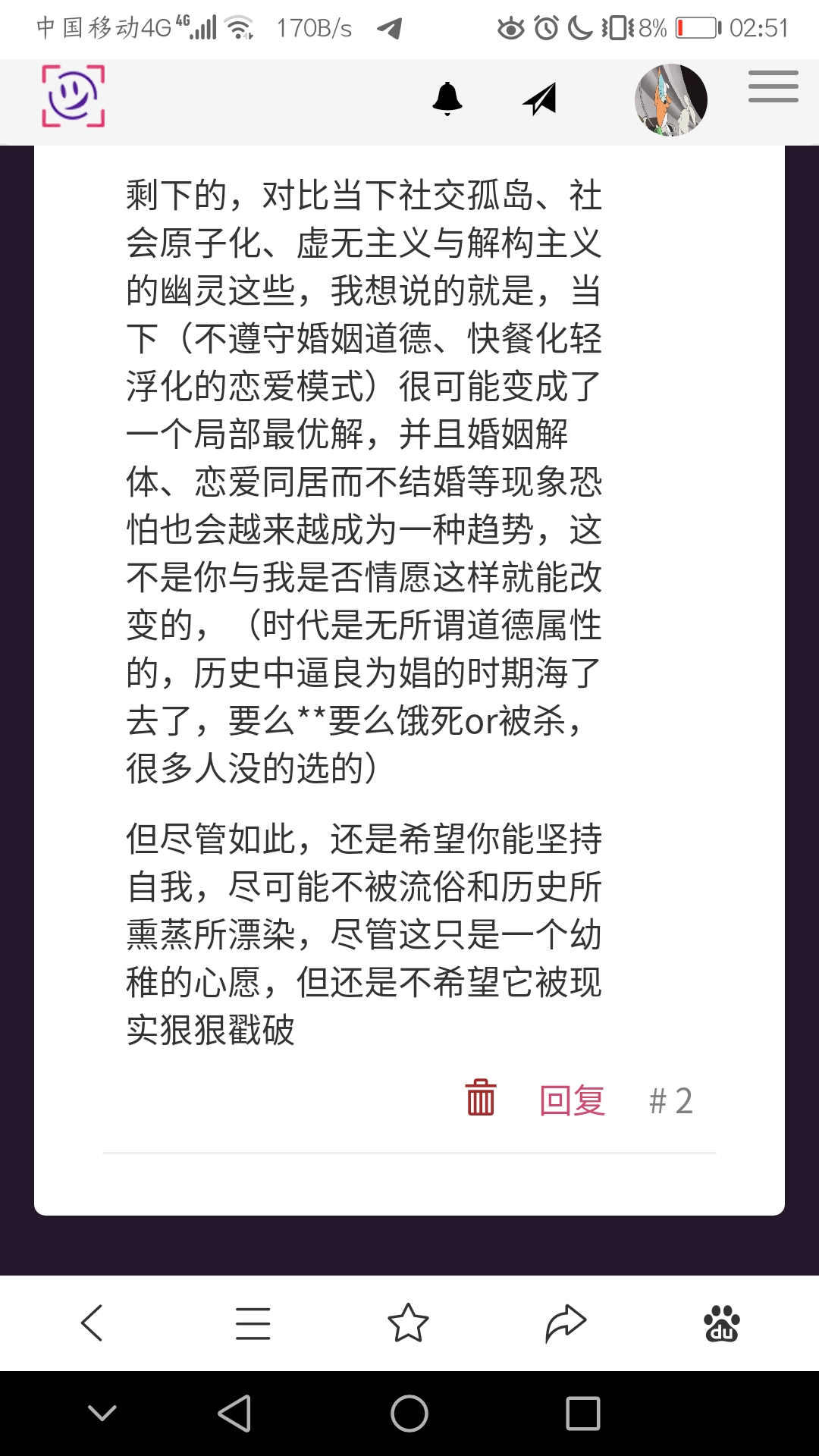
Task: Open the Baidu paw home button
Action: [x=721, y=1323]
